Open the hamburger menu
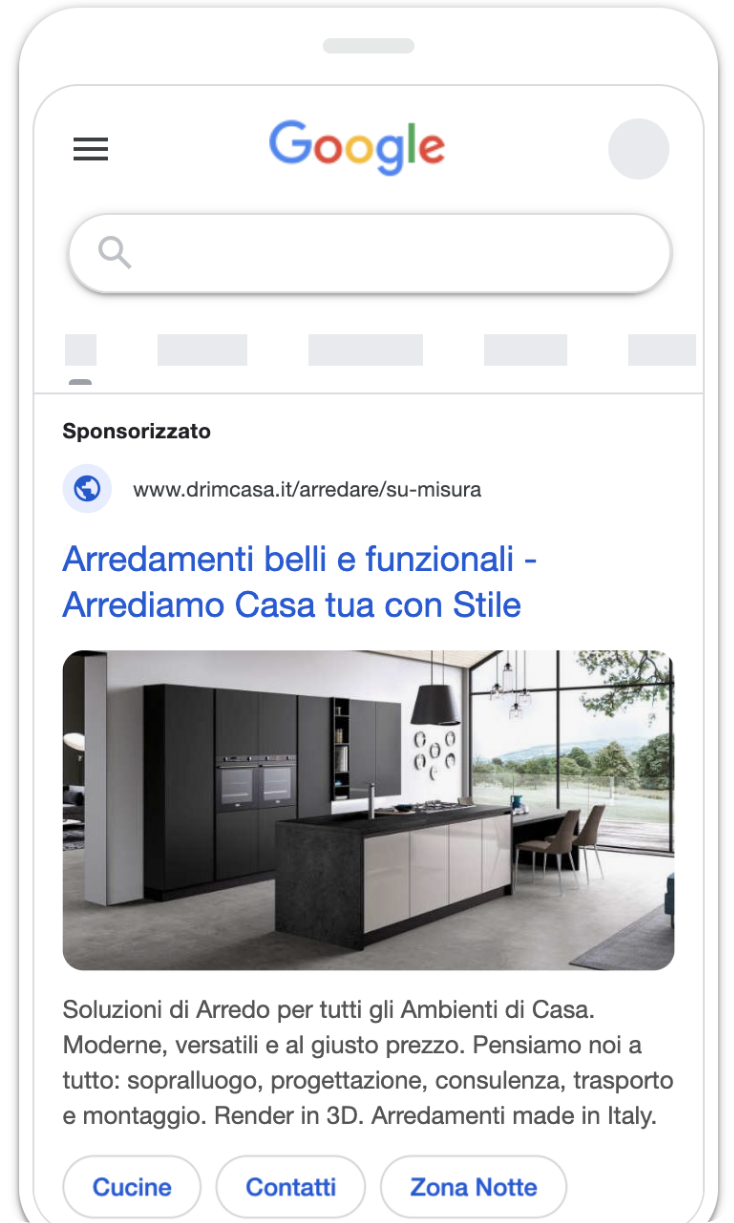The image size is (734, 1223). click(x=90, y=149)
